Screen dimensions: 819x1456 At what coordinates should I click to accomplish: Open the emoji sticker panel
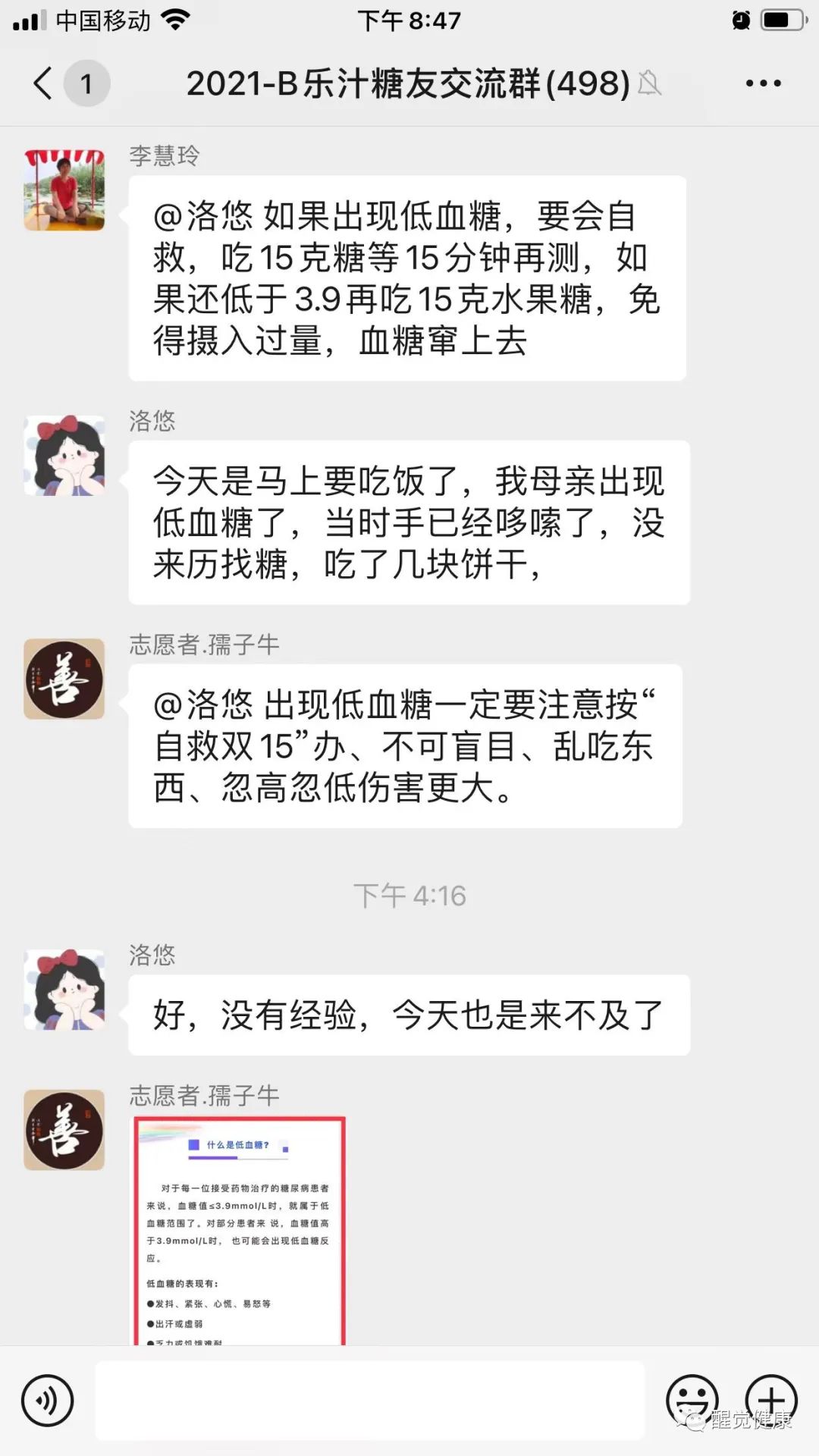692,1400
